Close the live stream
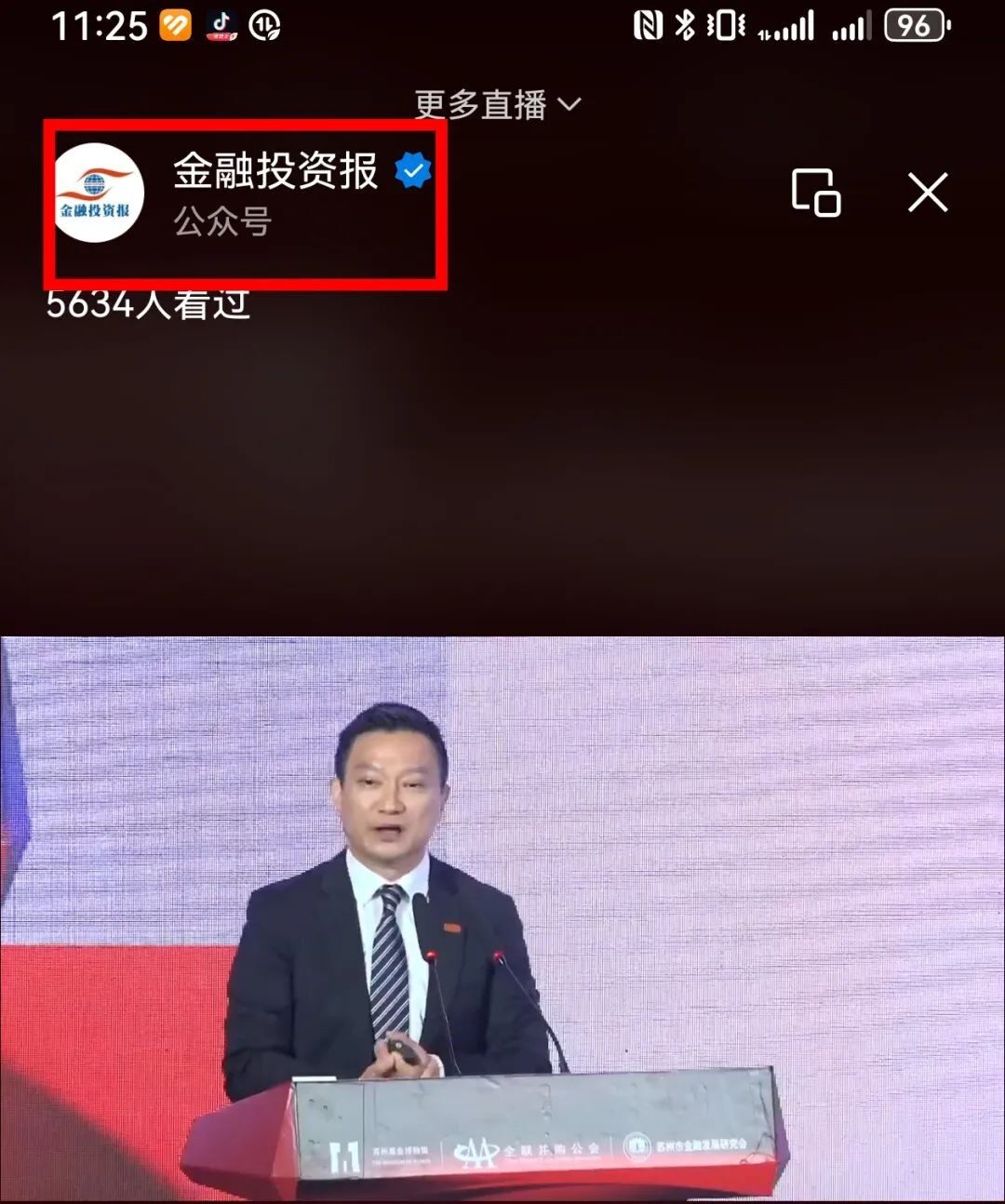This screenshot has height=1204, width=1005. (927, 193)
